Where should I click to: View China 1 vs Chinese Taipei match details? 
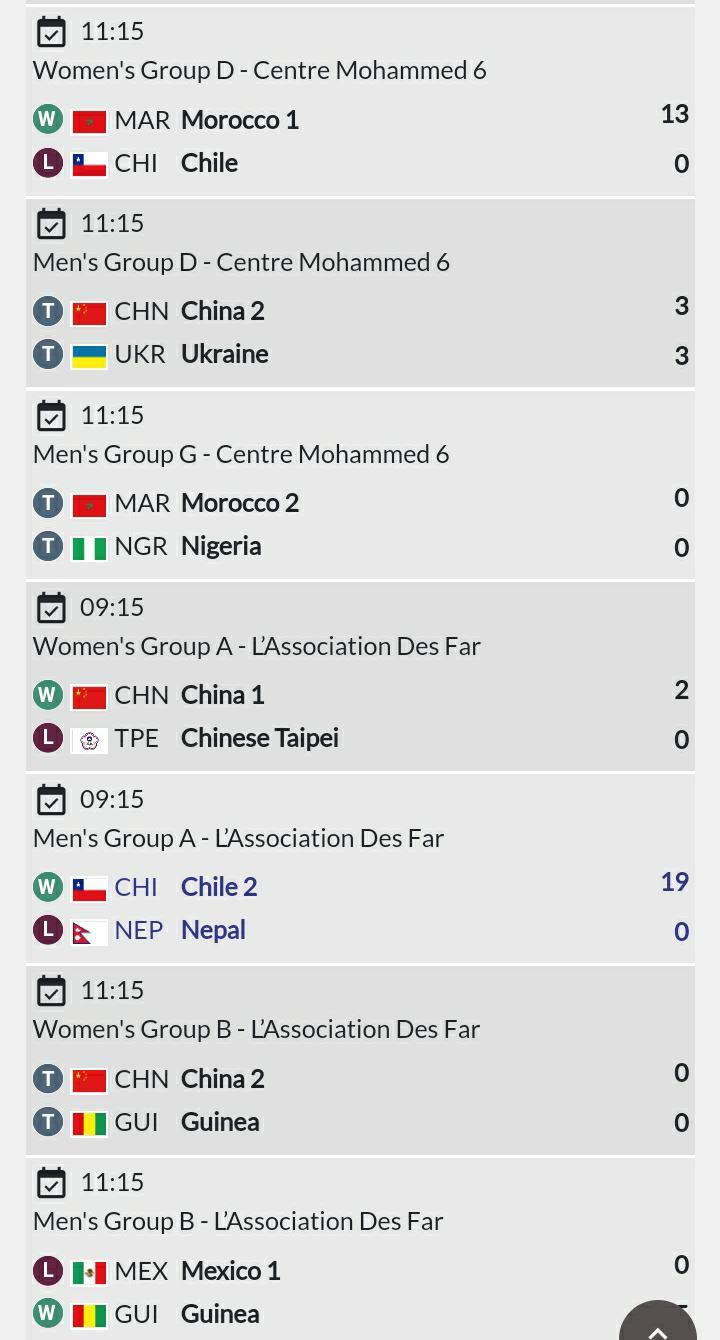(x=360, y=677)
